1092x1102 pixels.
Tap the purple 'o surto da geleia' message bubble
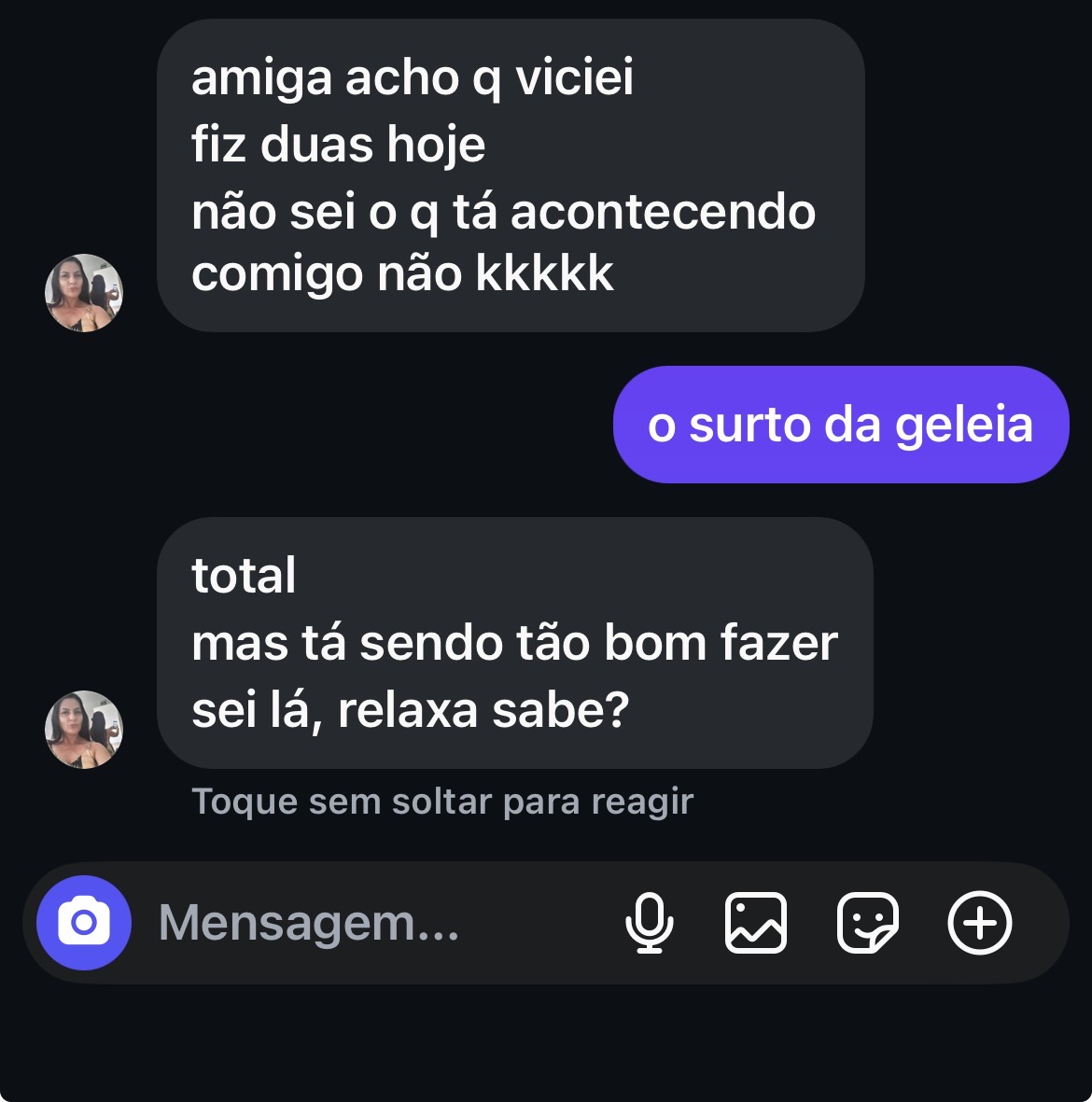(x=840, y=425)
